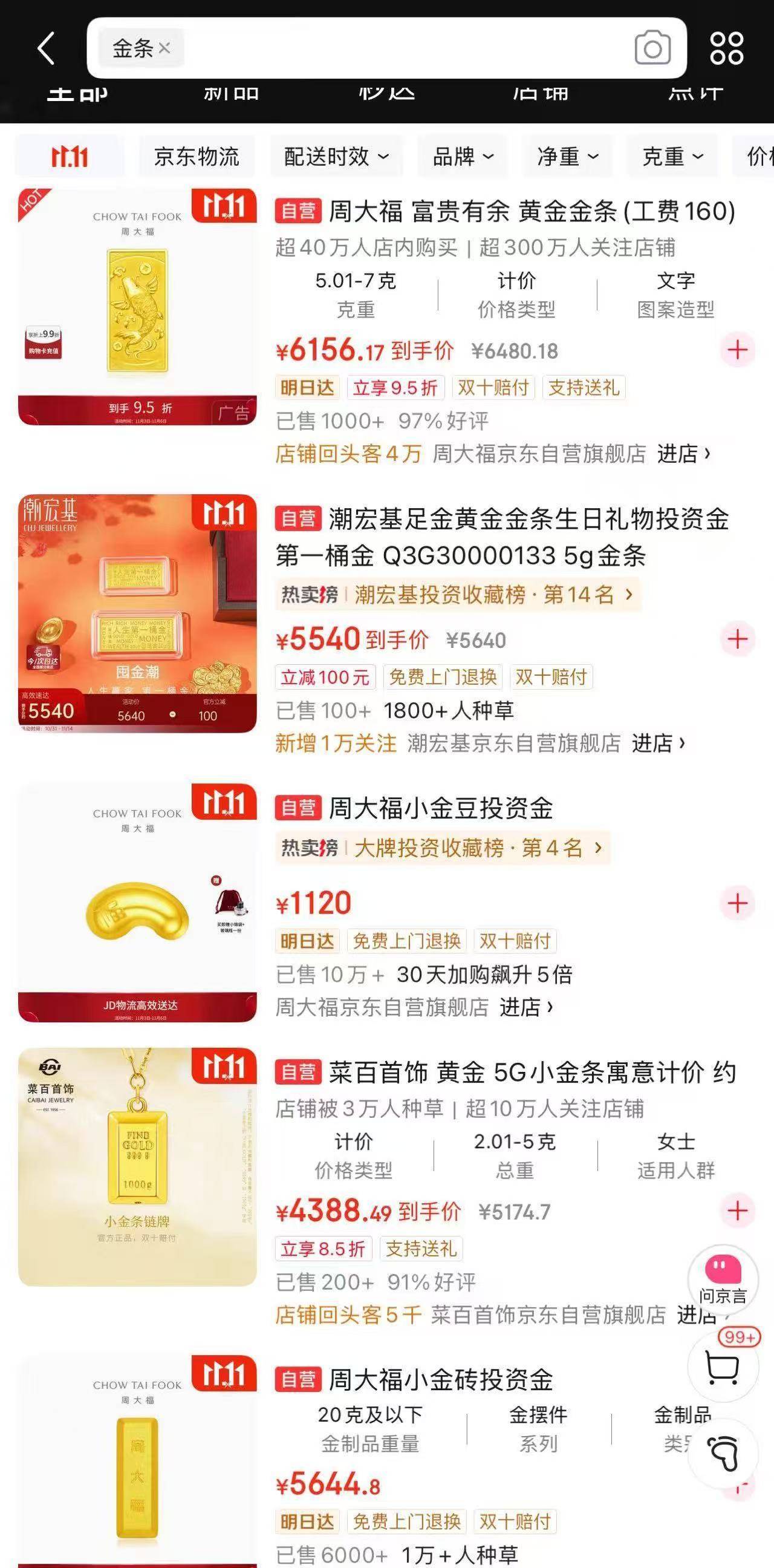Screen dimensions: 774x1568
Task: Add 菜百首饰 5G小金条 to cart
Action: click(x=738, y=1210)
